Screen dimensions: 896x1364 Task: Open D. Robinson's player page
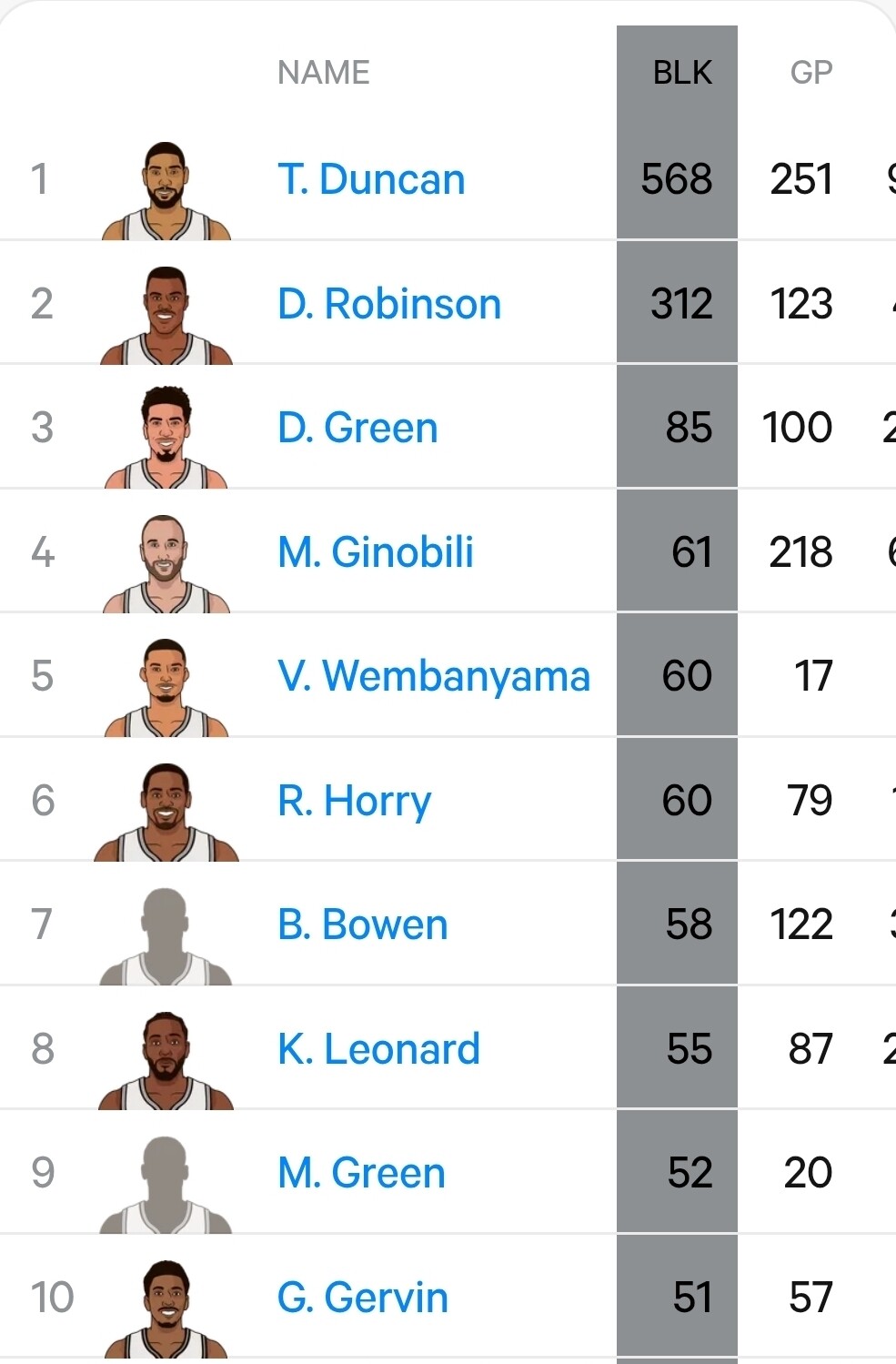(389, 304)
